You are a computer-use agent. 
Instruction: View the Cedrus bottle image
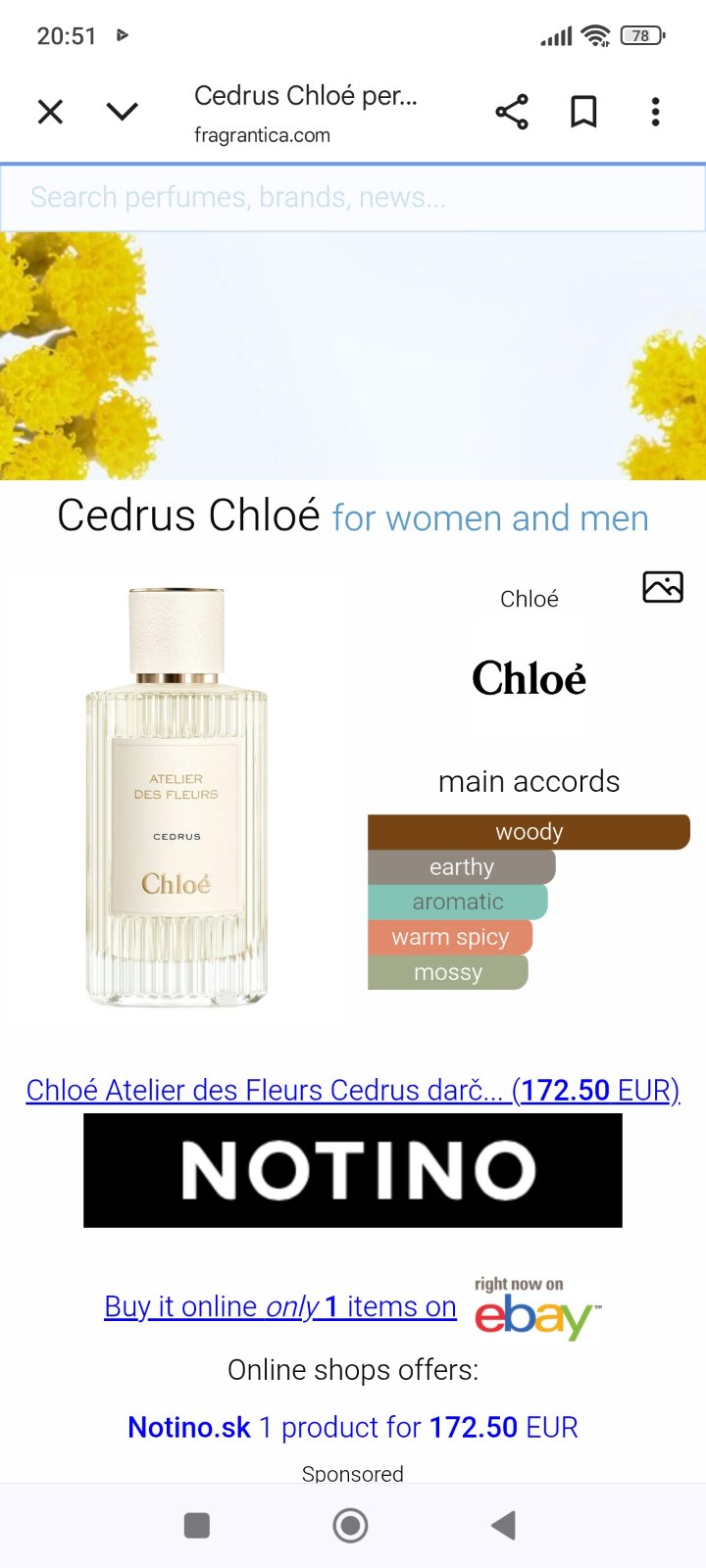176,796
